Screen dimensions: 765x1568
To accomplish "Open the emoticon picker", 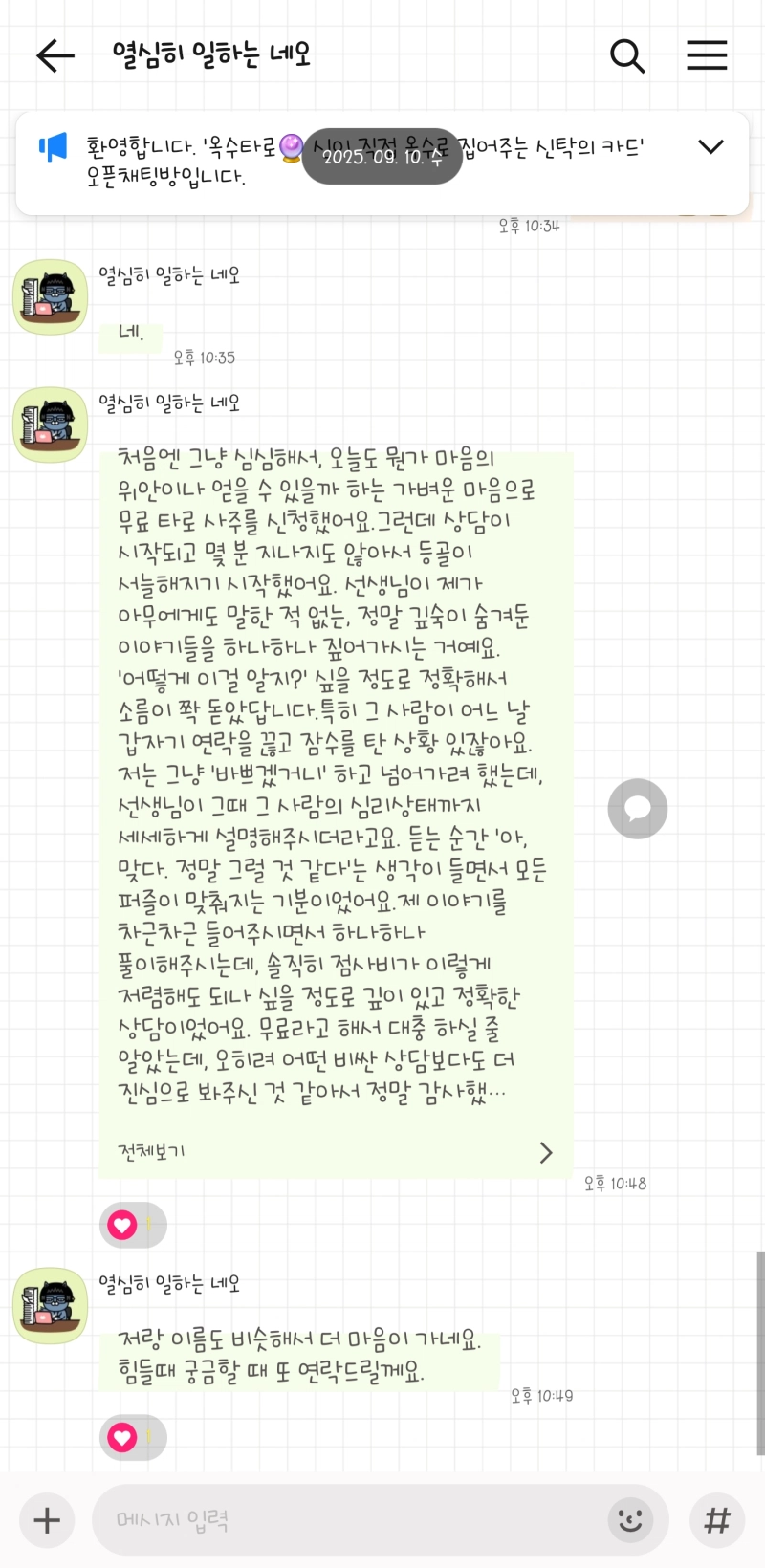I will [x=630, y=1520].
